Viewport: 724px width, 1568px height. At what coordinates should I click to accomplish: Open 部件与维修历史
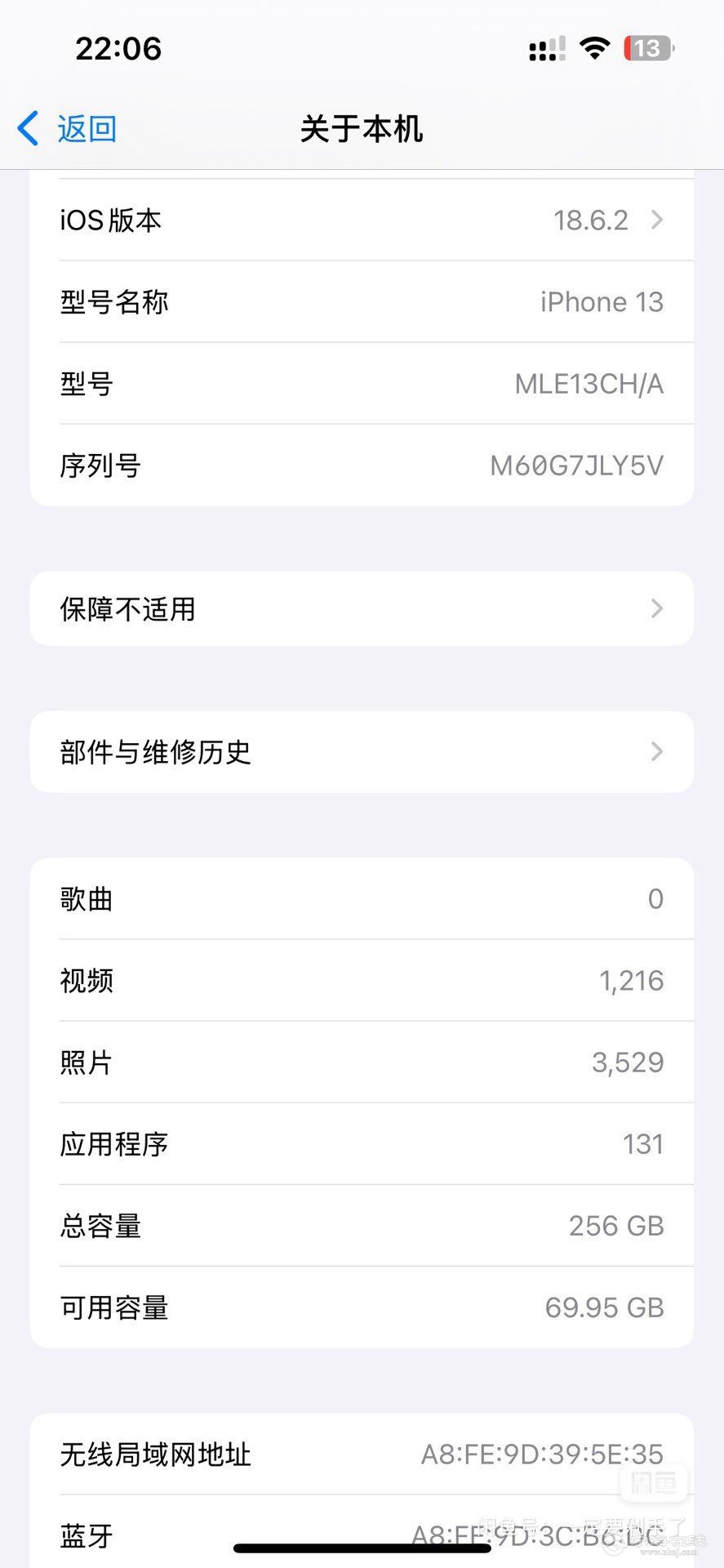(x=361, y=752)
